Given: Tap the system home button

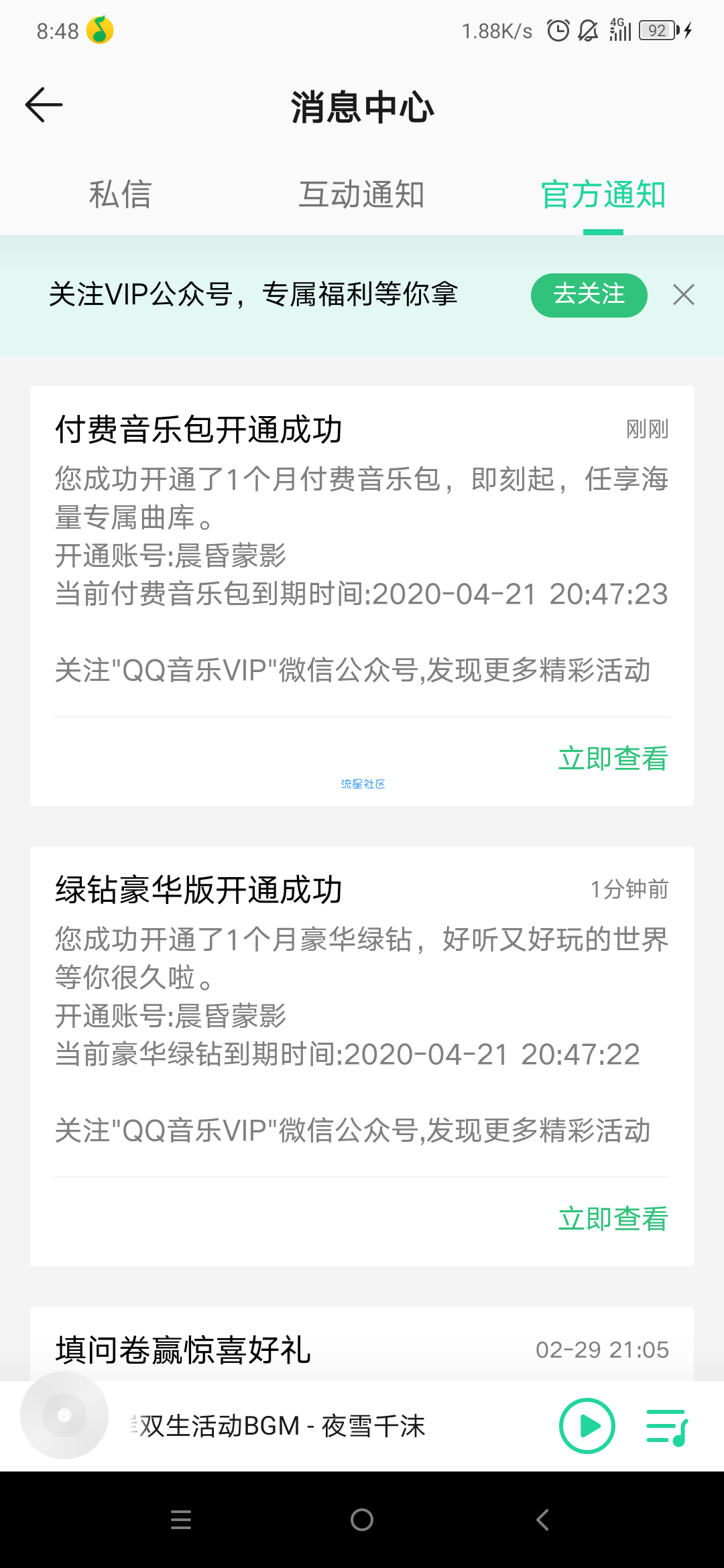Looking at the screenshot, I should pyautogui.click(x=362, y=1520).
